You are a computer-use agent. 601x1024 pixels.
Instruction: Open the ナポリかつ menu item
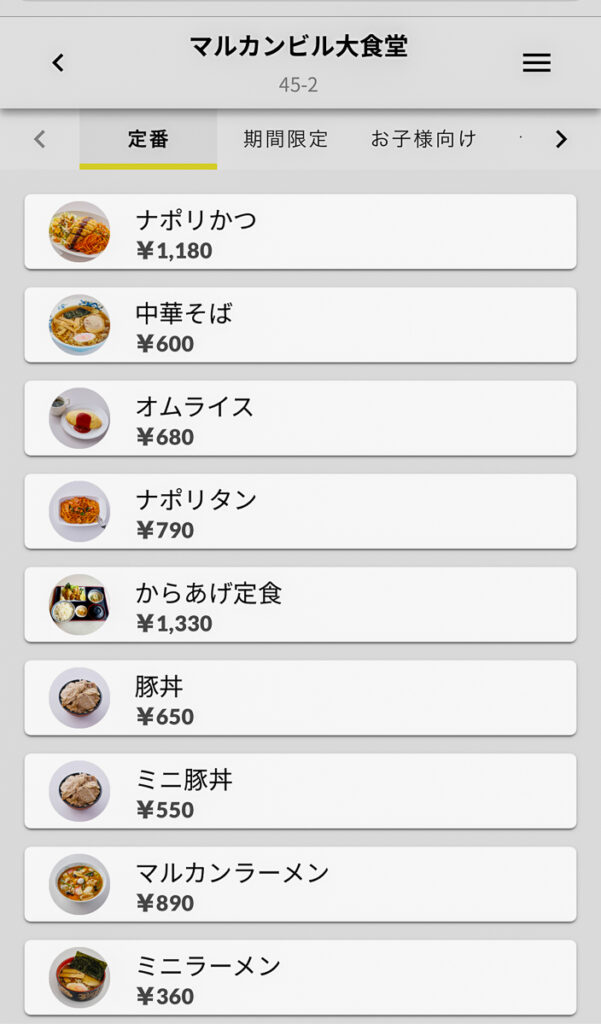tap(300, 232)
